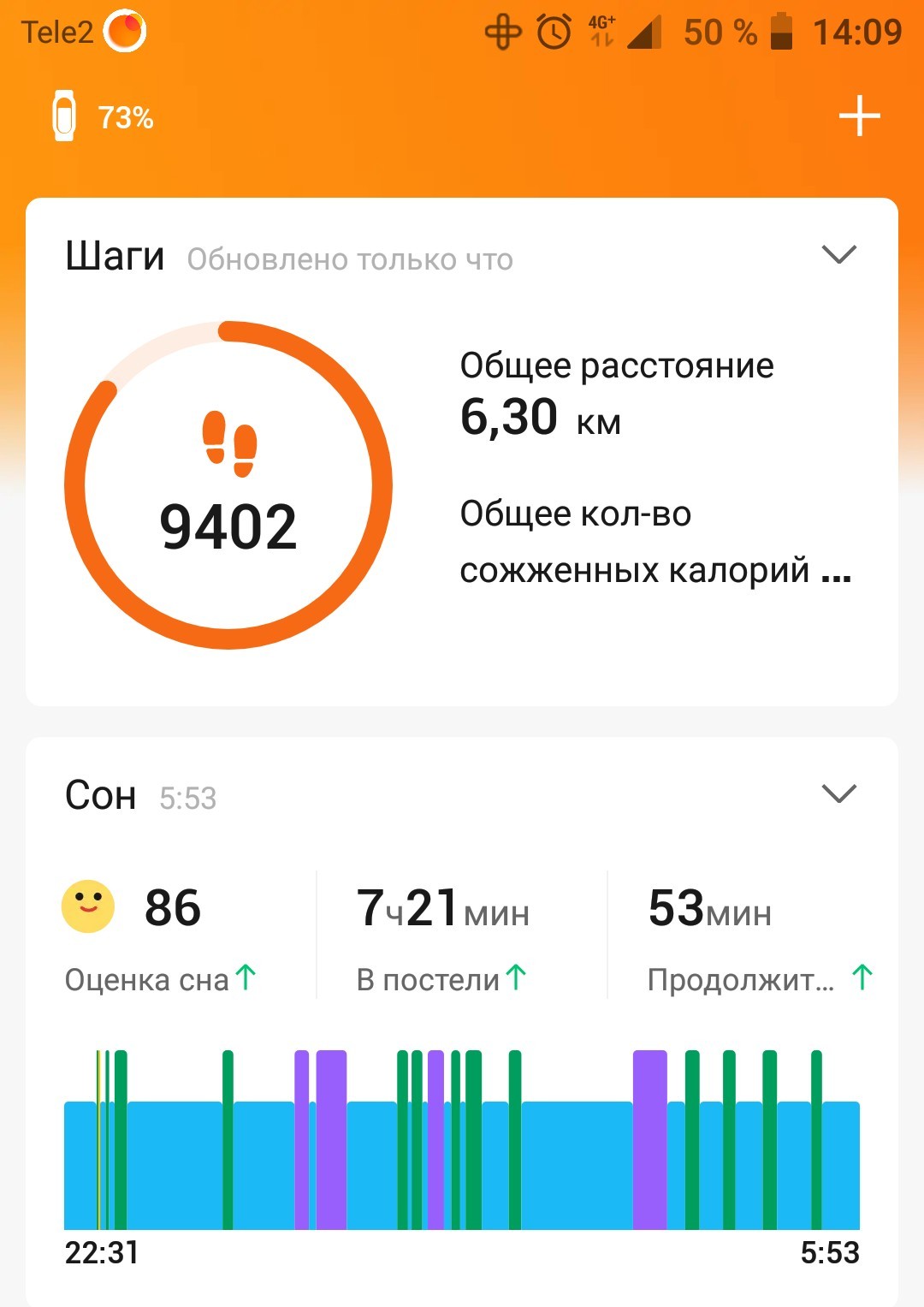Viewport: 924px width, 1307px height.
Task: Collapse the Шаги card with its chevron
Action: (x=838, y=254)
